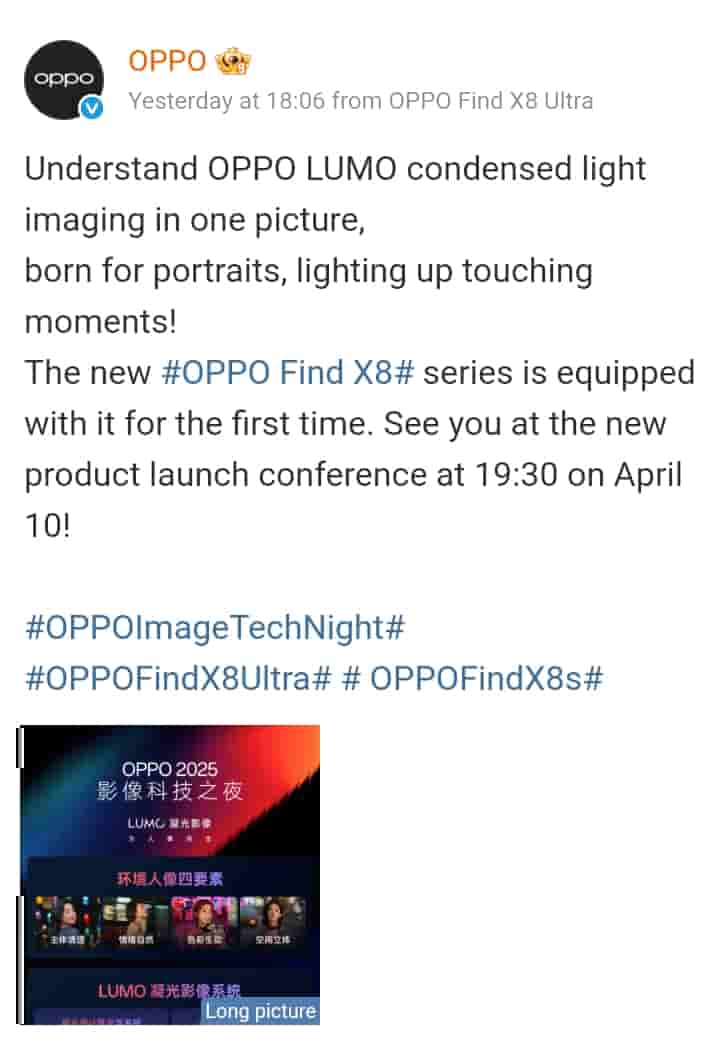Open the OPPO account name
This screenshot has height=1047, width=720.
(x=167, y=61)
